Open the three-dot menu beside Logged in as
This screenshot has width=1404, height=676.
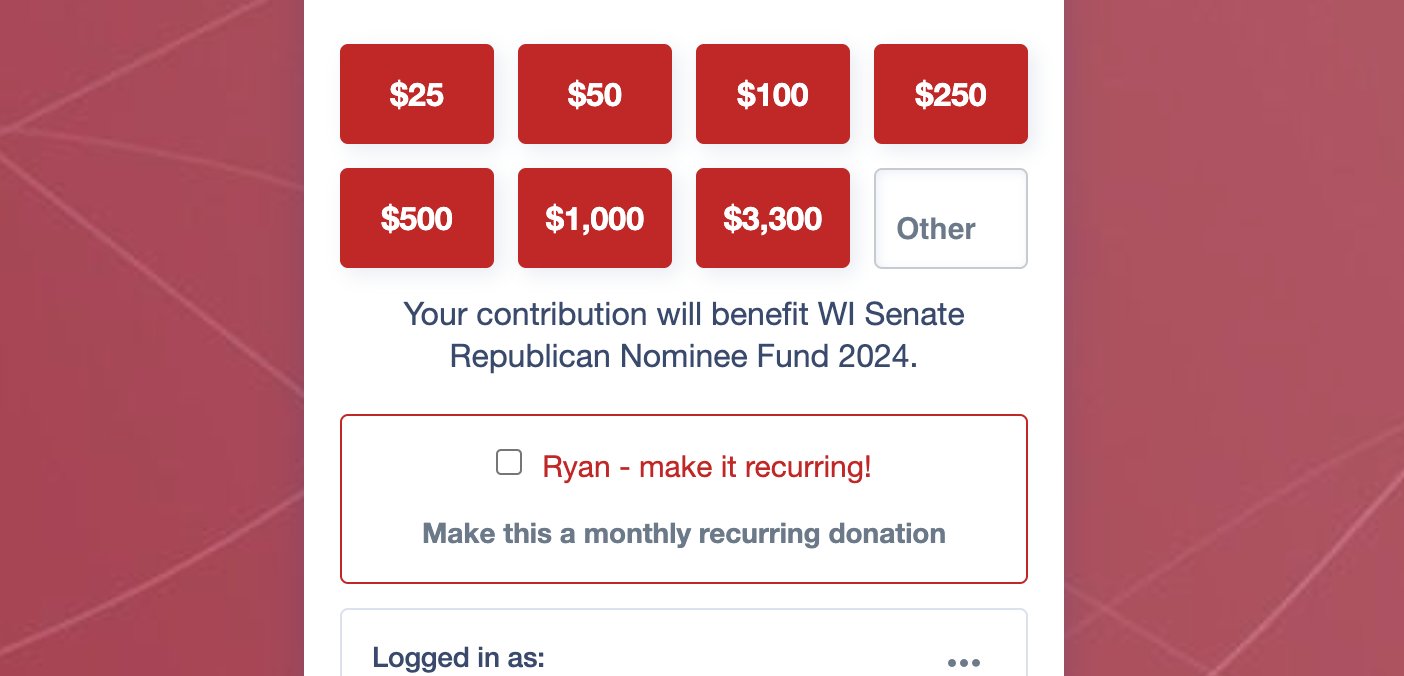pos(964,662)
